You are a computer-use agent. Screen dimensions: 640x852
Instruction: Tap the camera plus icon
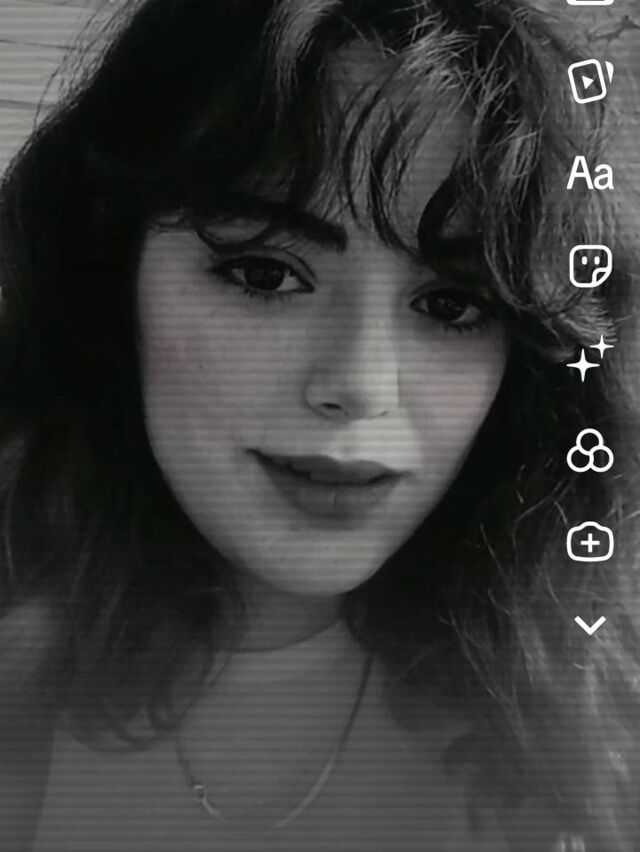pyautogui.click(x=590, y=543)
